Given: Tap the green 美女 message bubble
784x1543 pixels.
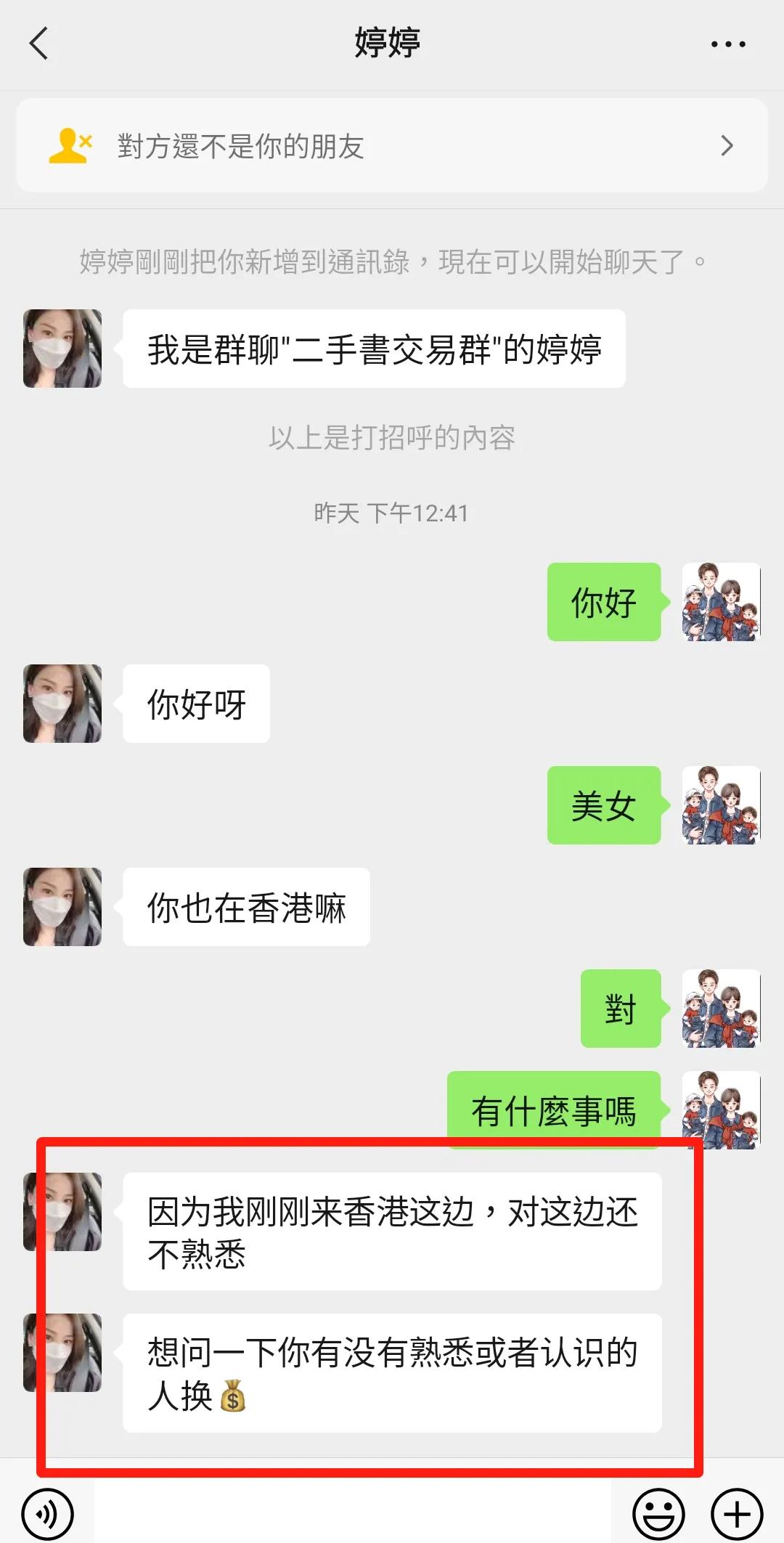Looking at the screenshot, I should [604, 806].
